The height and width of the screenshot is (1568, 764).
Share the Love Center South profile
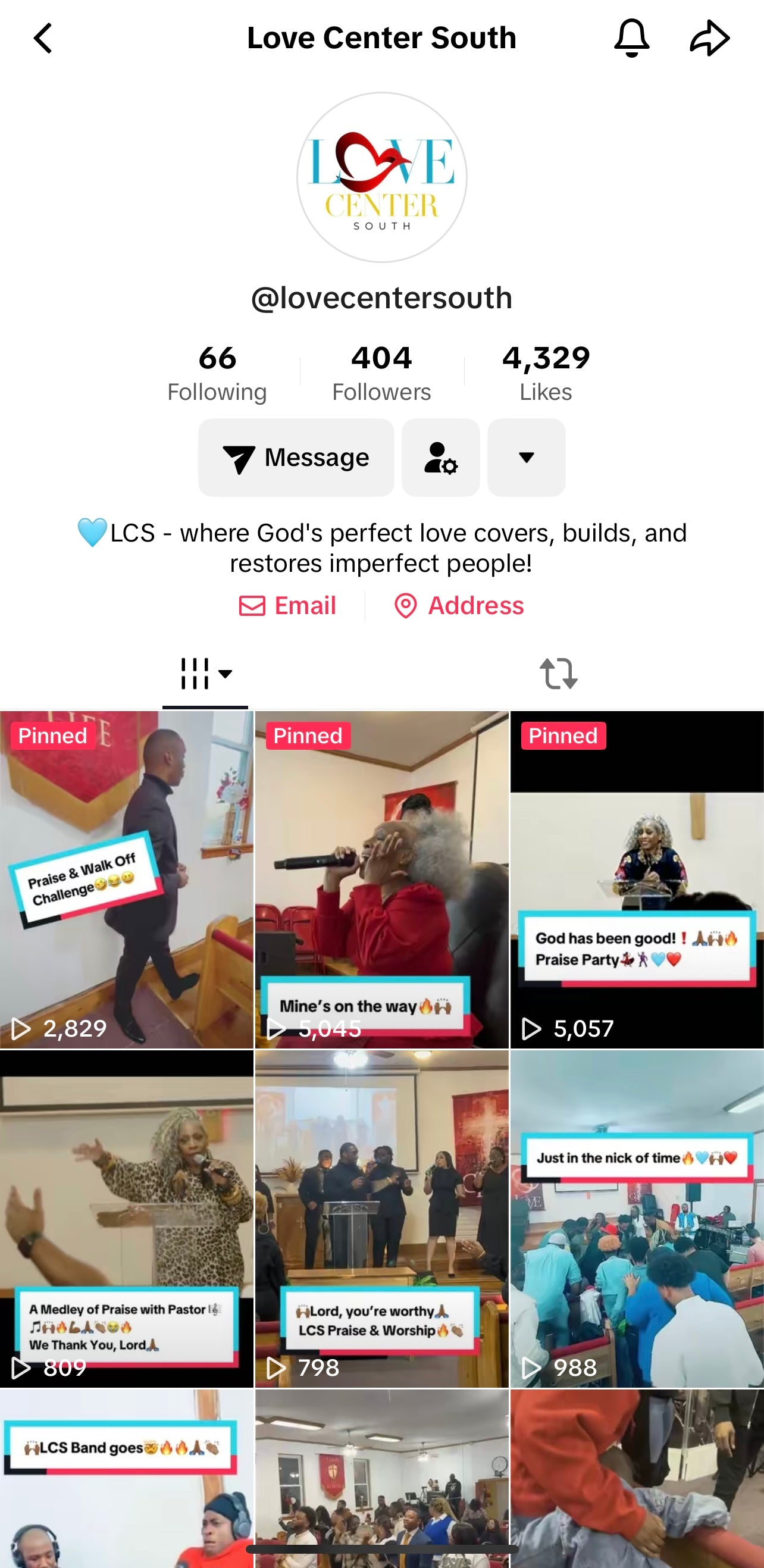click(709, 38)
